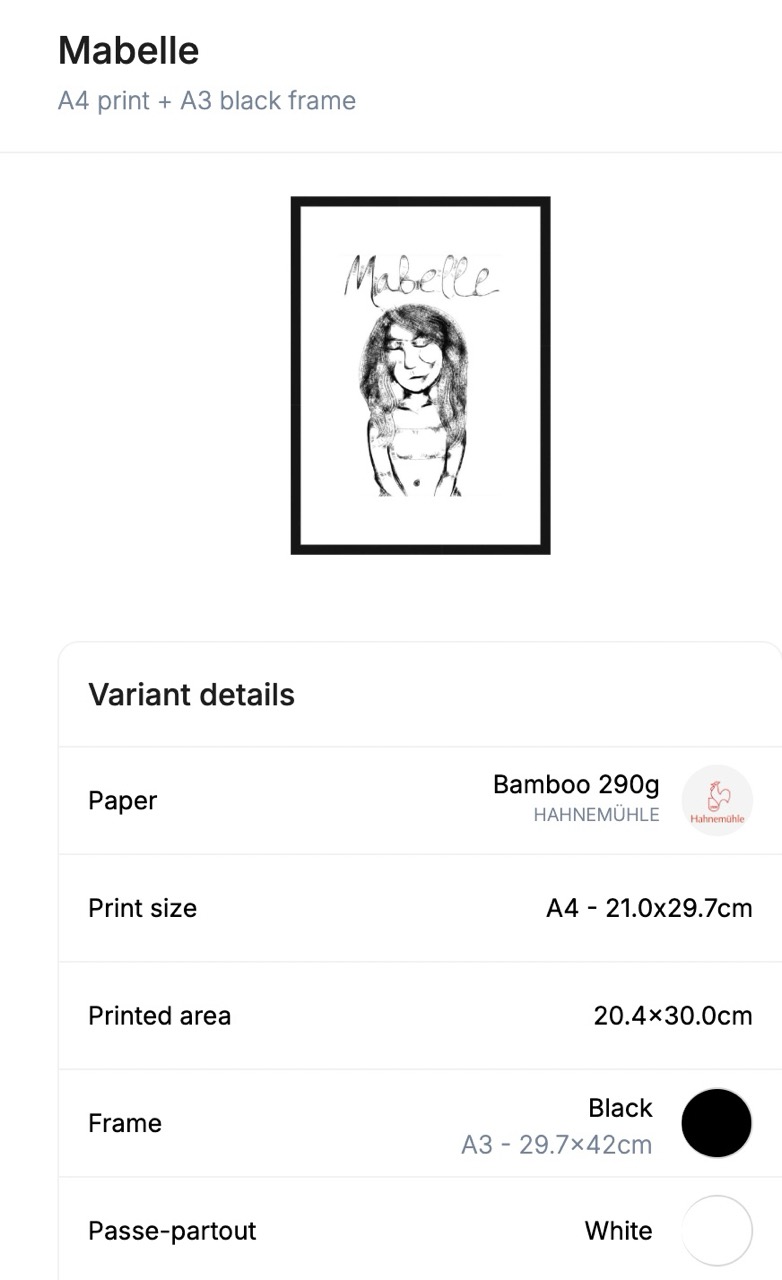
Task: Open the Mabelle framed print preview image
Action: [420, 375]
